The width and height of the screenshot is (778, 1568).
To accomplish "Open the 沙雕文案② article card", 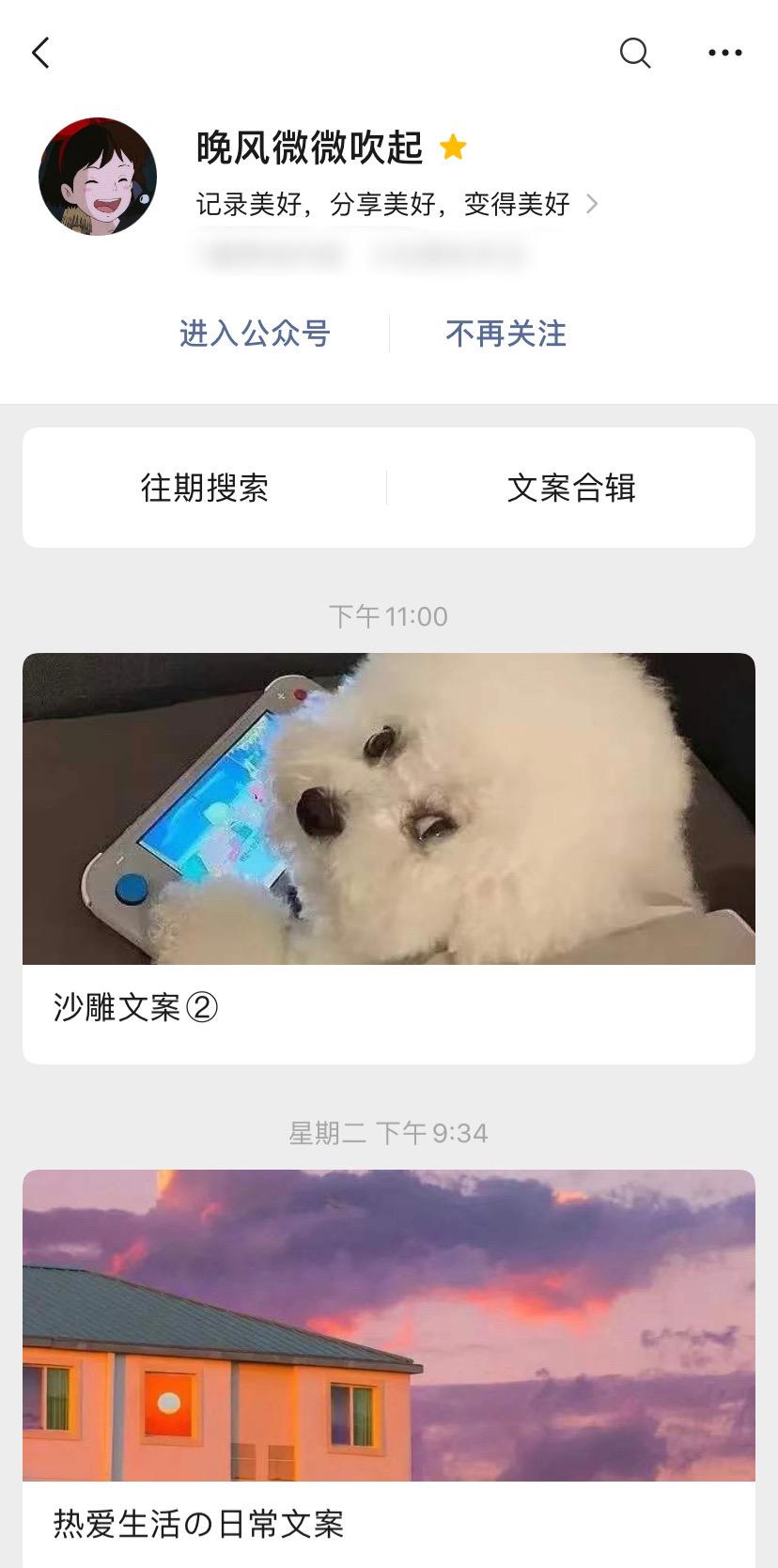I will 389,857.
